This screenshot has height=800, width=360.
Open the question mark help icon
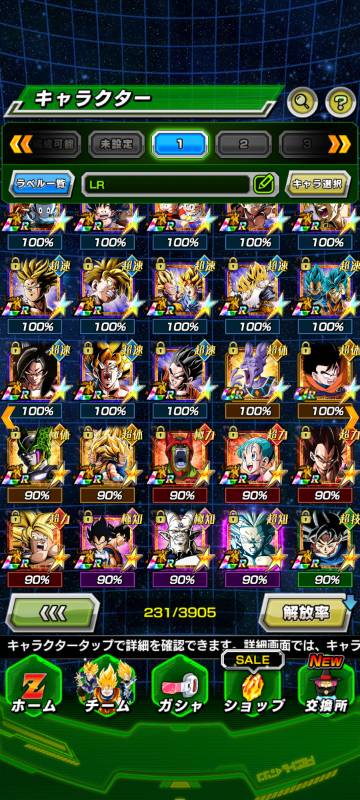click(x=341, y=103)
